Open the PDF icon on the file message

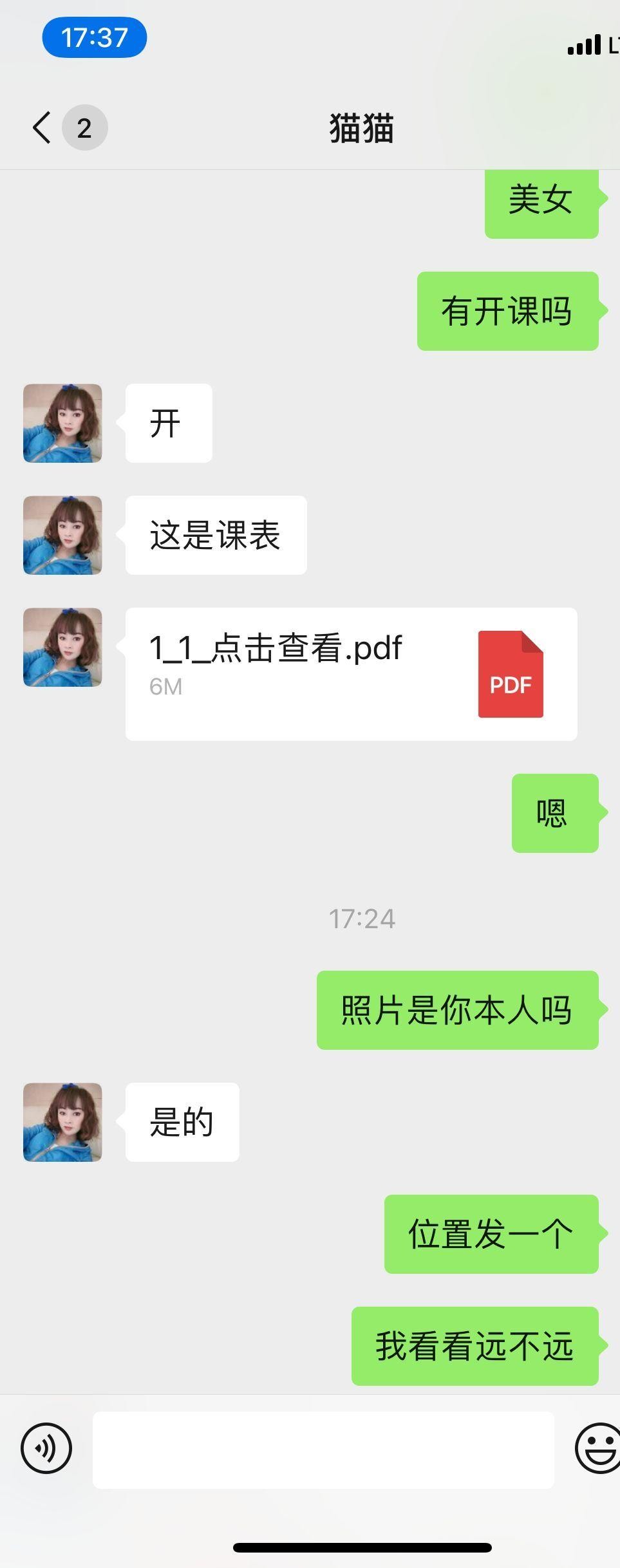pos(510,673)
